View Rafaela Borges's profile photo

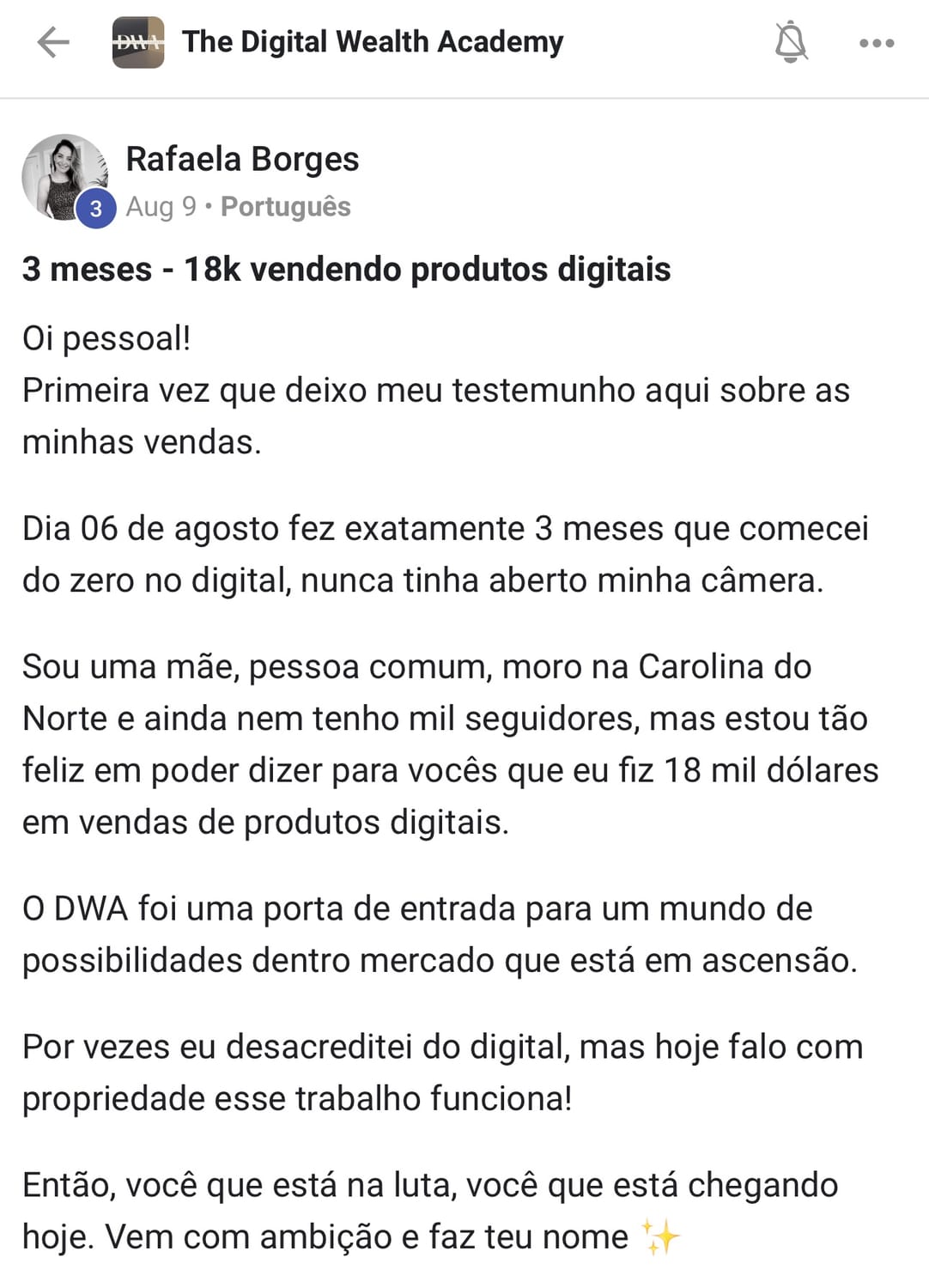click(64, 178)
